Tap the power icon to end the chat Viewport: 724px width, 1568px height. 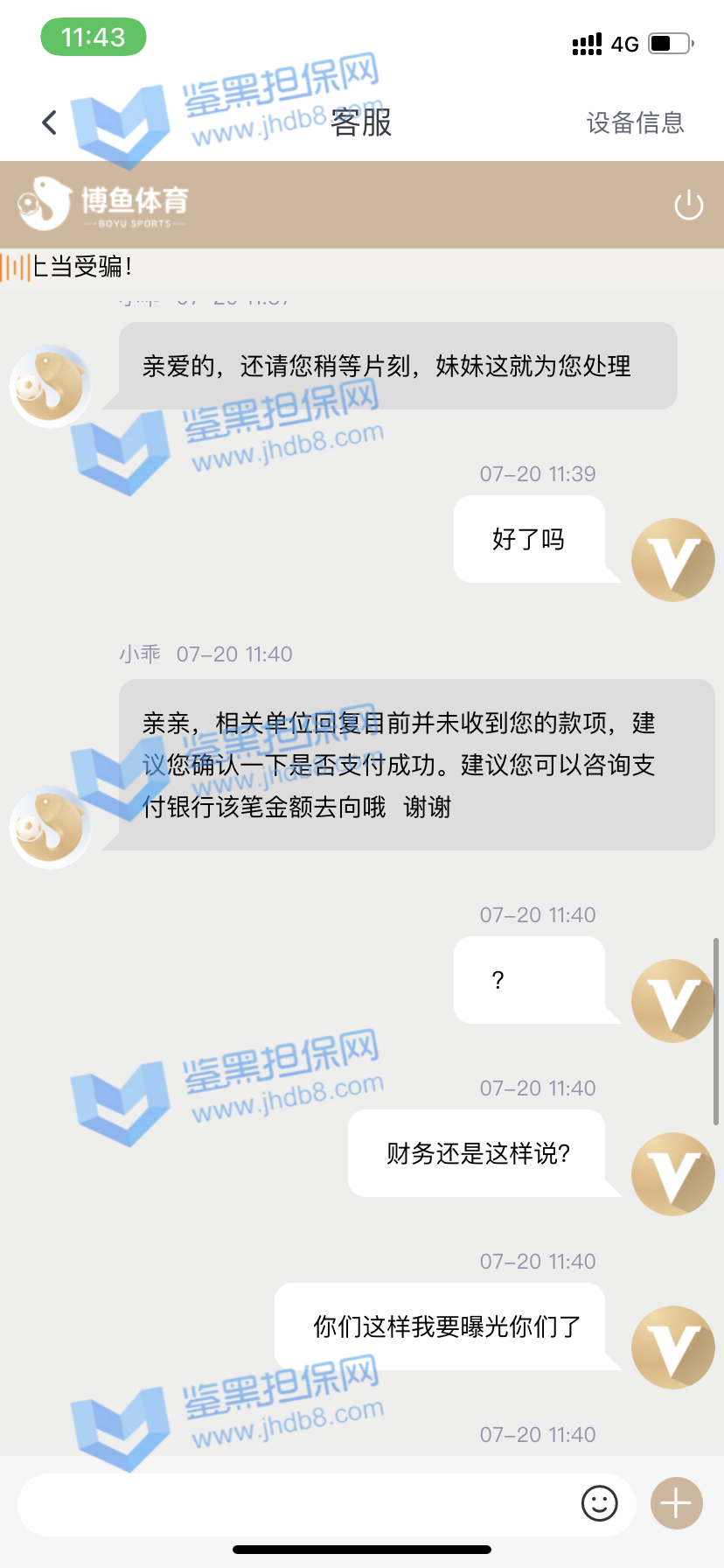click(688, 206)
